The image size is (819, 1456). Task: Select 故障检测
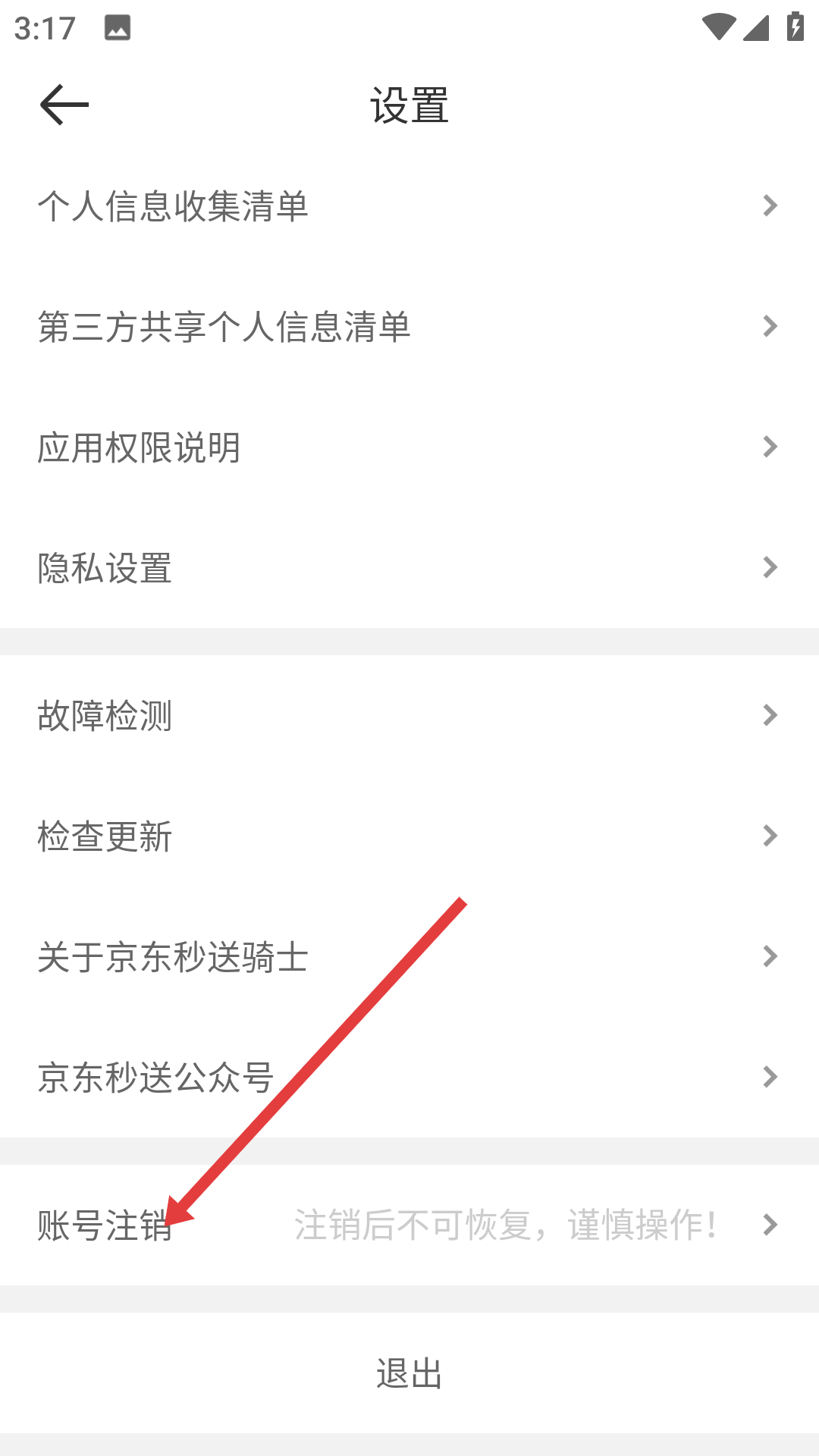click(x=409, y=715)
